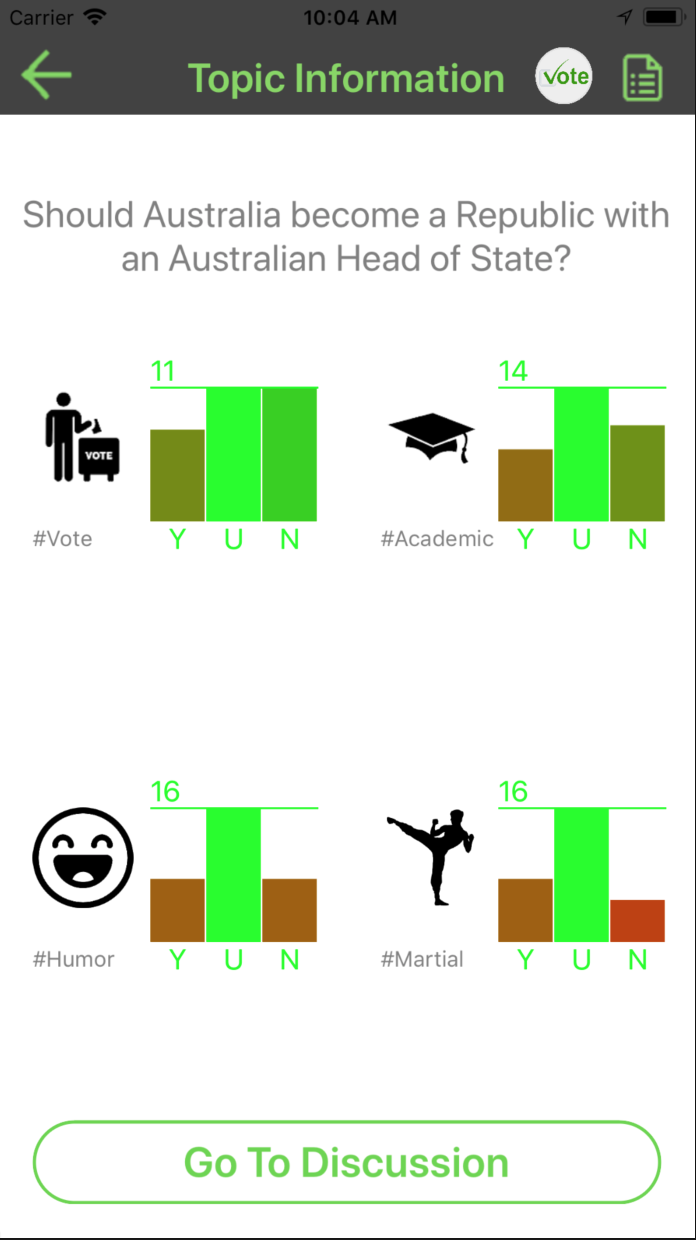Go To Discussion
This screenshot has width=696, height=1240.
coord(347,1162)
